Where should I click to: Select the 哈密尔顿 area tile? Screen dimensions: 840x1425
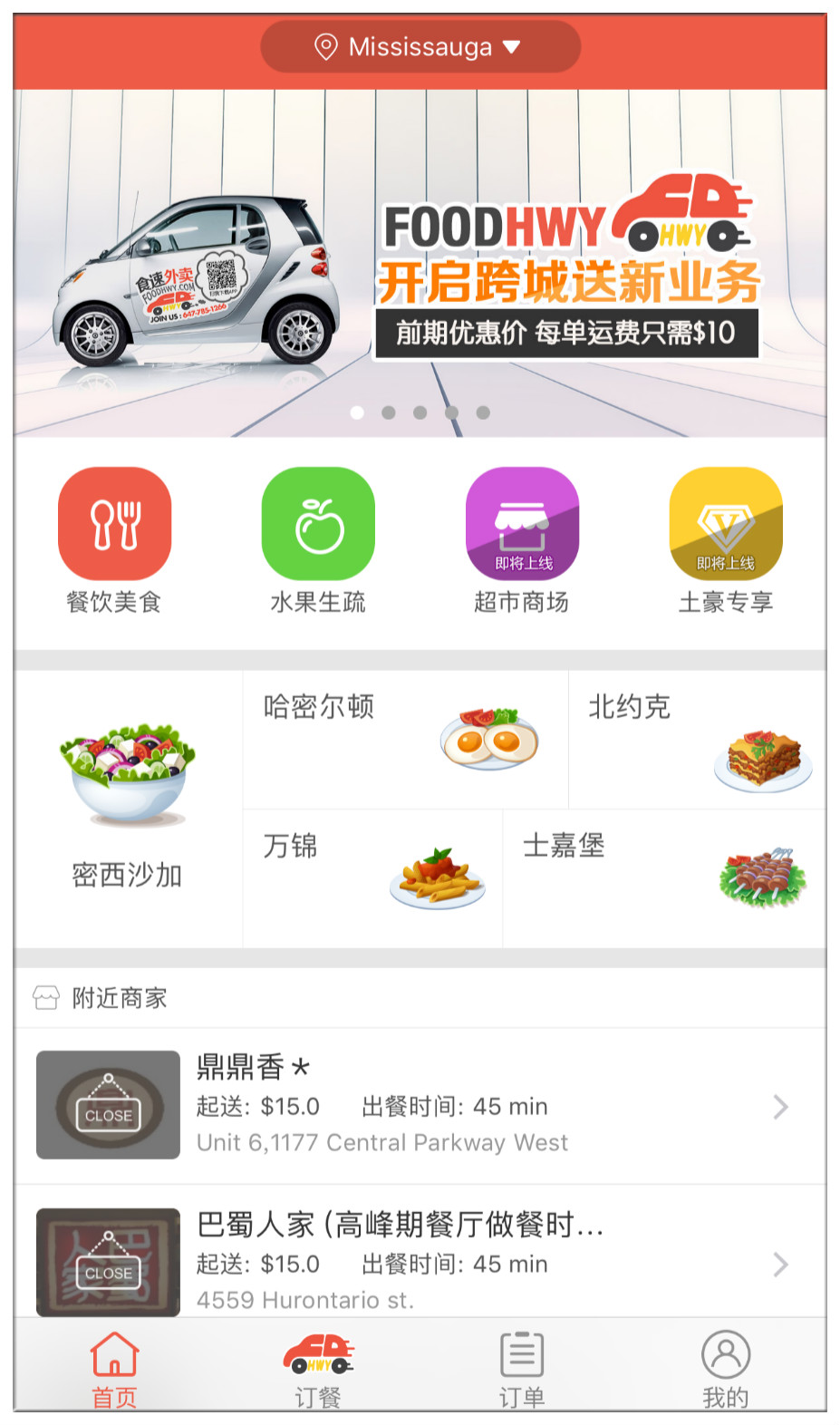click(x=405, y=740)
